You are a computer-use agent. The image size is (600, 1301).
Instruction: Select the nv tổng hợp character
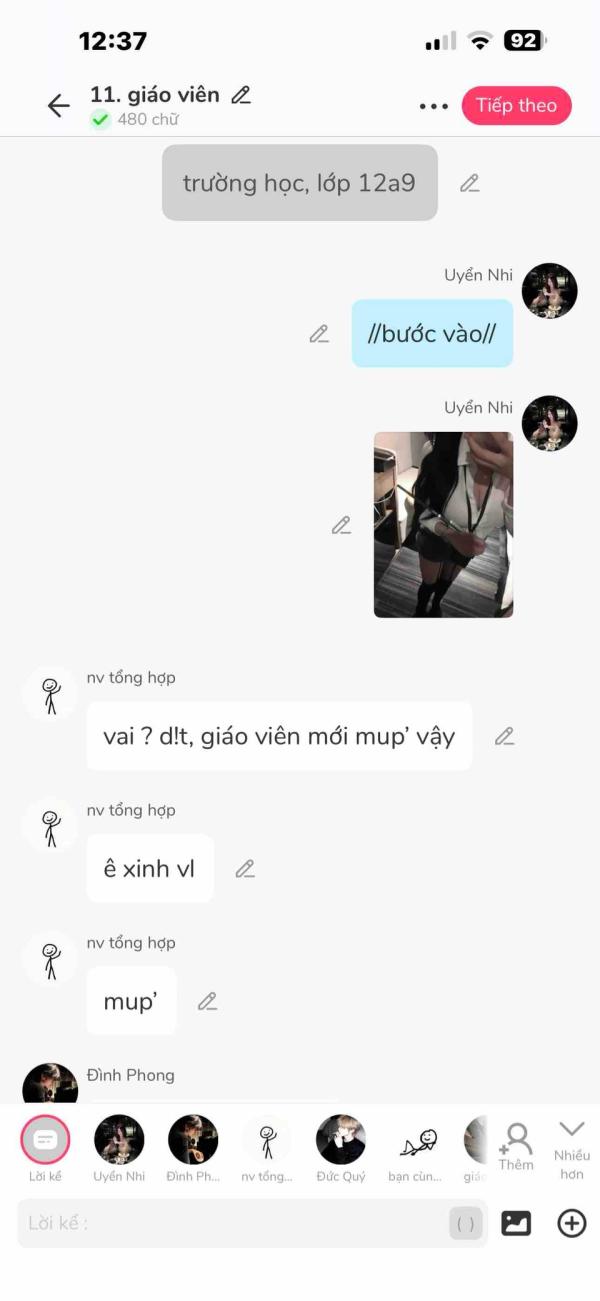[267, 1140]
